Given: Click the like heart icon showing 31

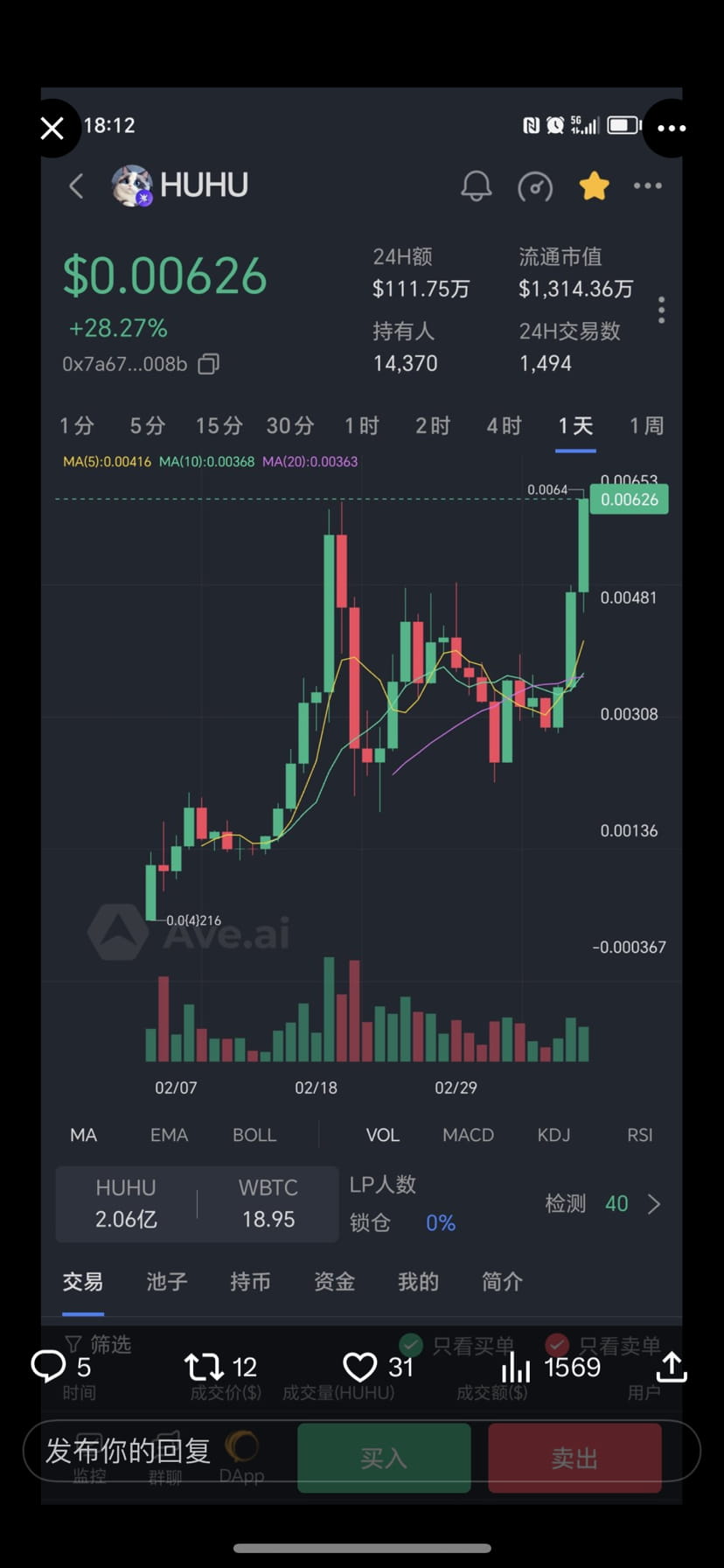Looking at the screenshot, I should pos(360,1366).
